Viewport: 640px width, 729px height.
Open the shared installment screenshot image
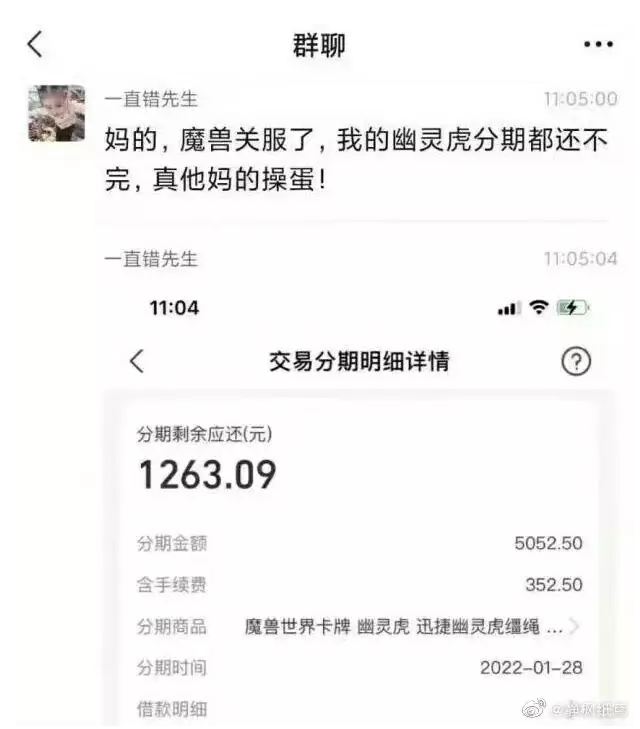tap(358, 500)
